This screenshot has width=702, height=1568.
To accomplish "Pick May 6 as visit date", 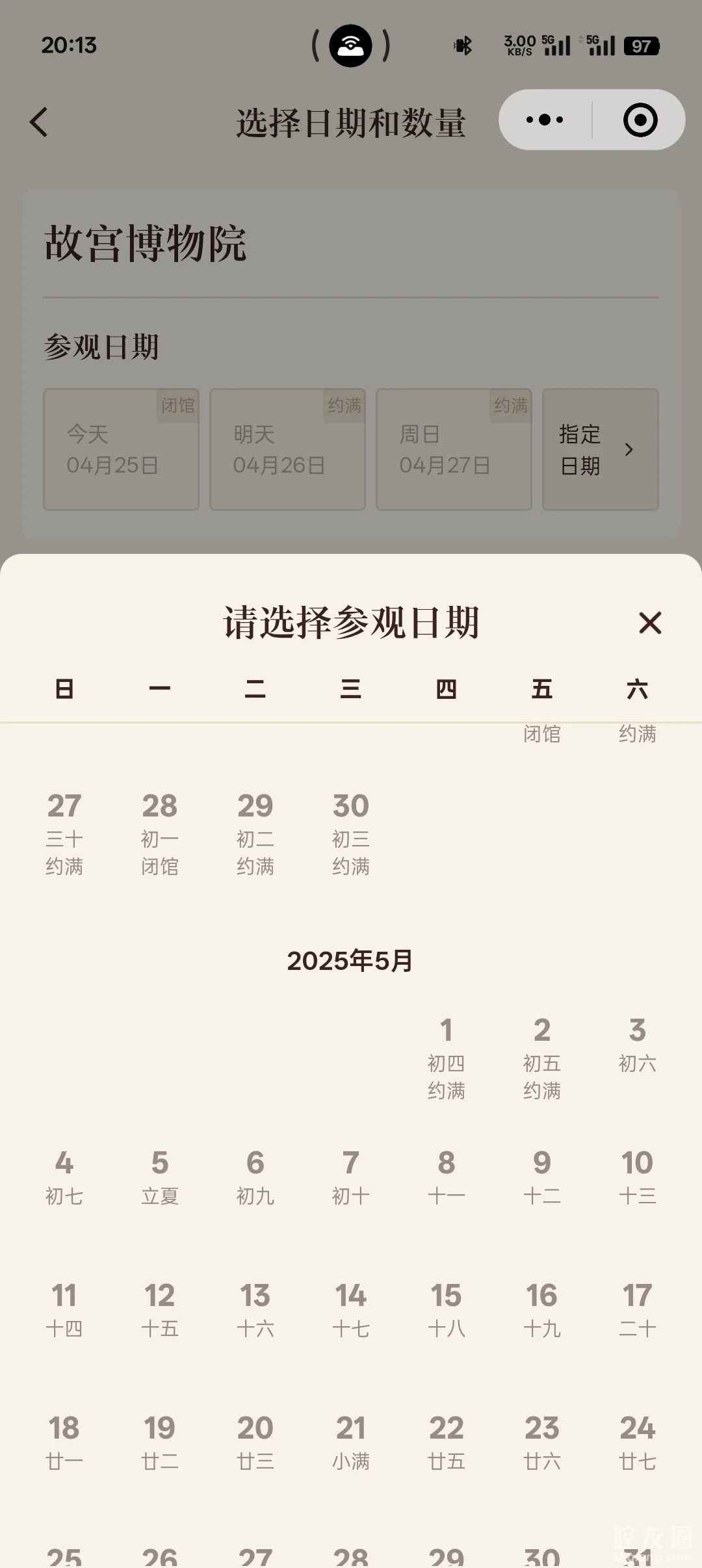I will pos(255,1177).
